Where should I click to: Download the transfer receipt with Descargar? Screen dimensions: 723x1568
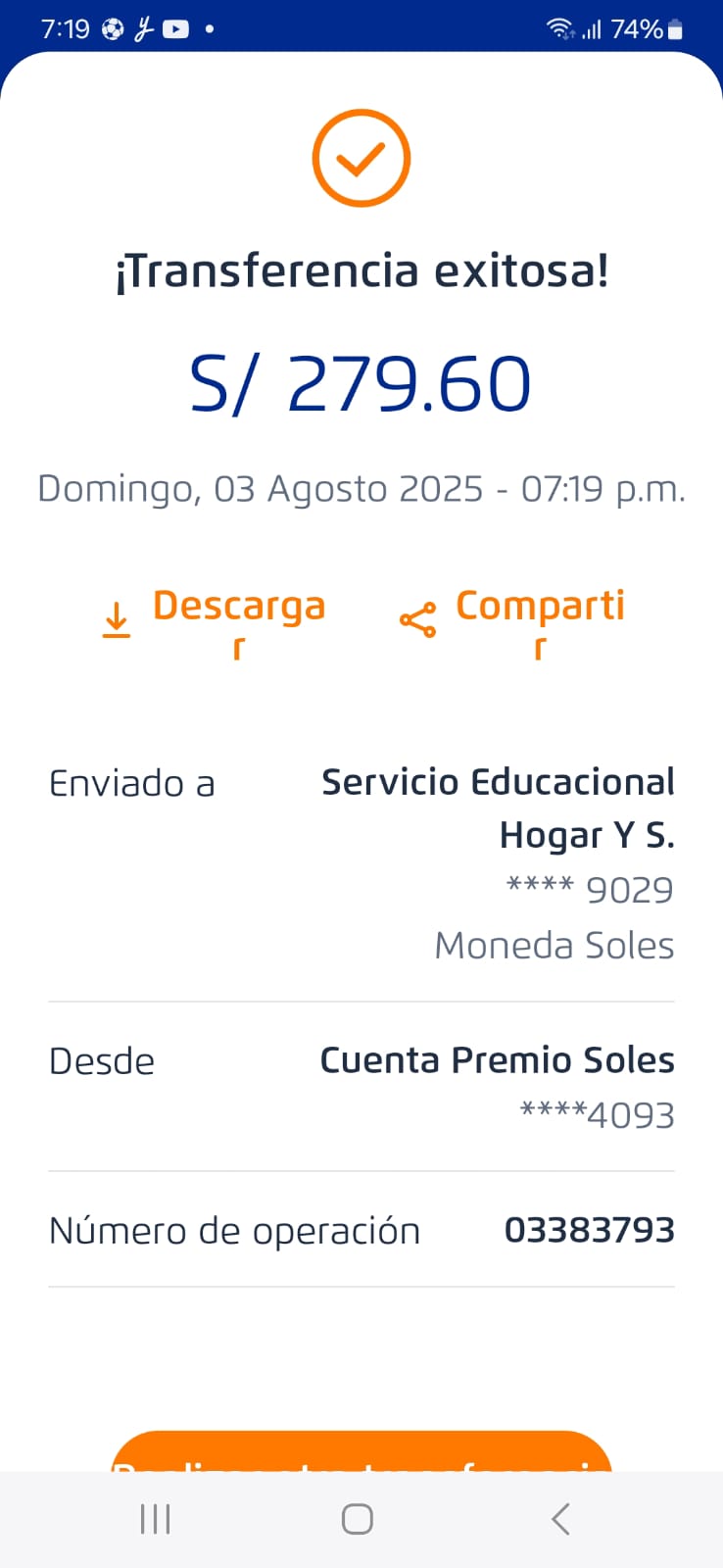click(x=216, y=619)
